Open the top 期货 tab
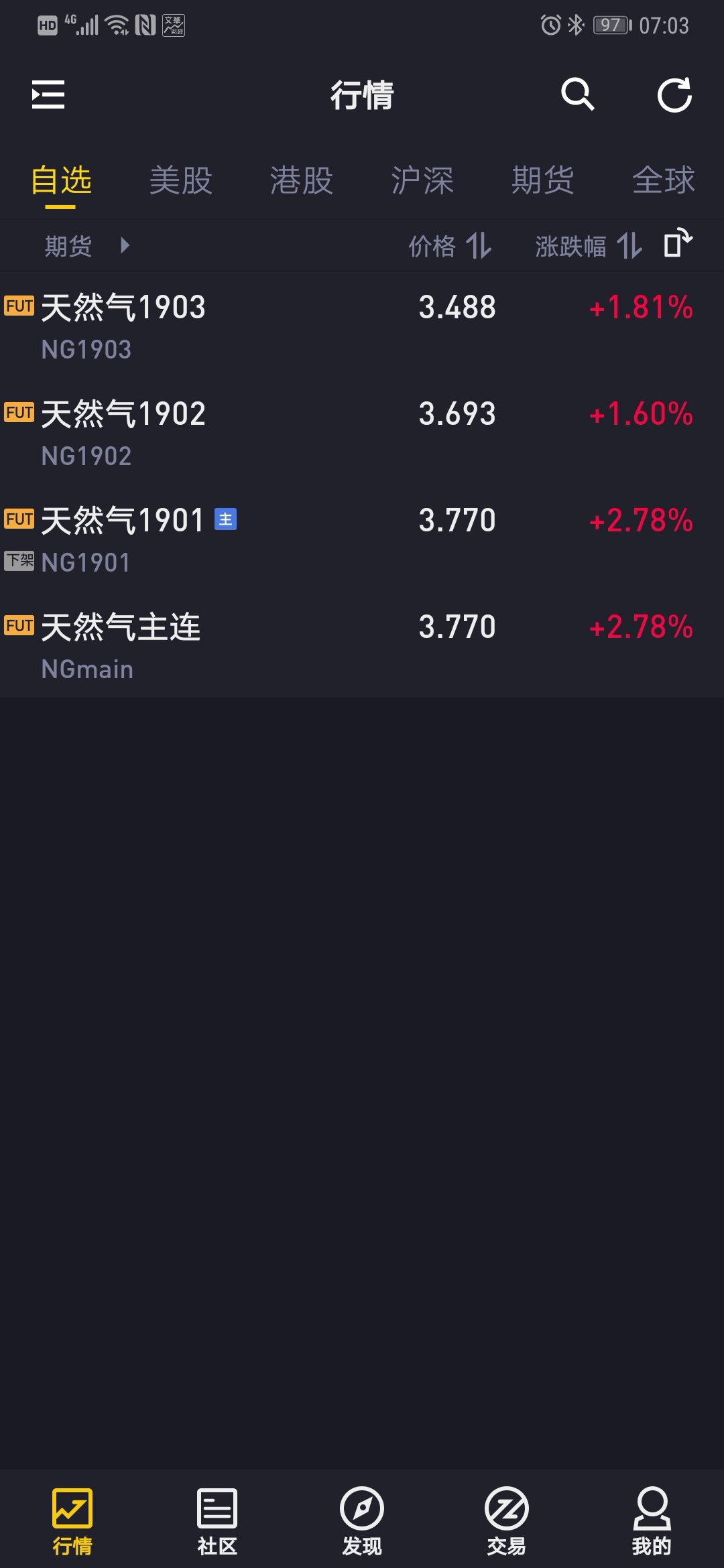The width and height of the screenshot is (724, 1568). tap(543, 180)
